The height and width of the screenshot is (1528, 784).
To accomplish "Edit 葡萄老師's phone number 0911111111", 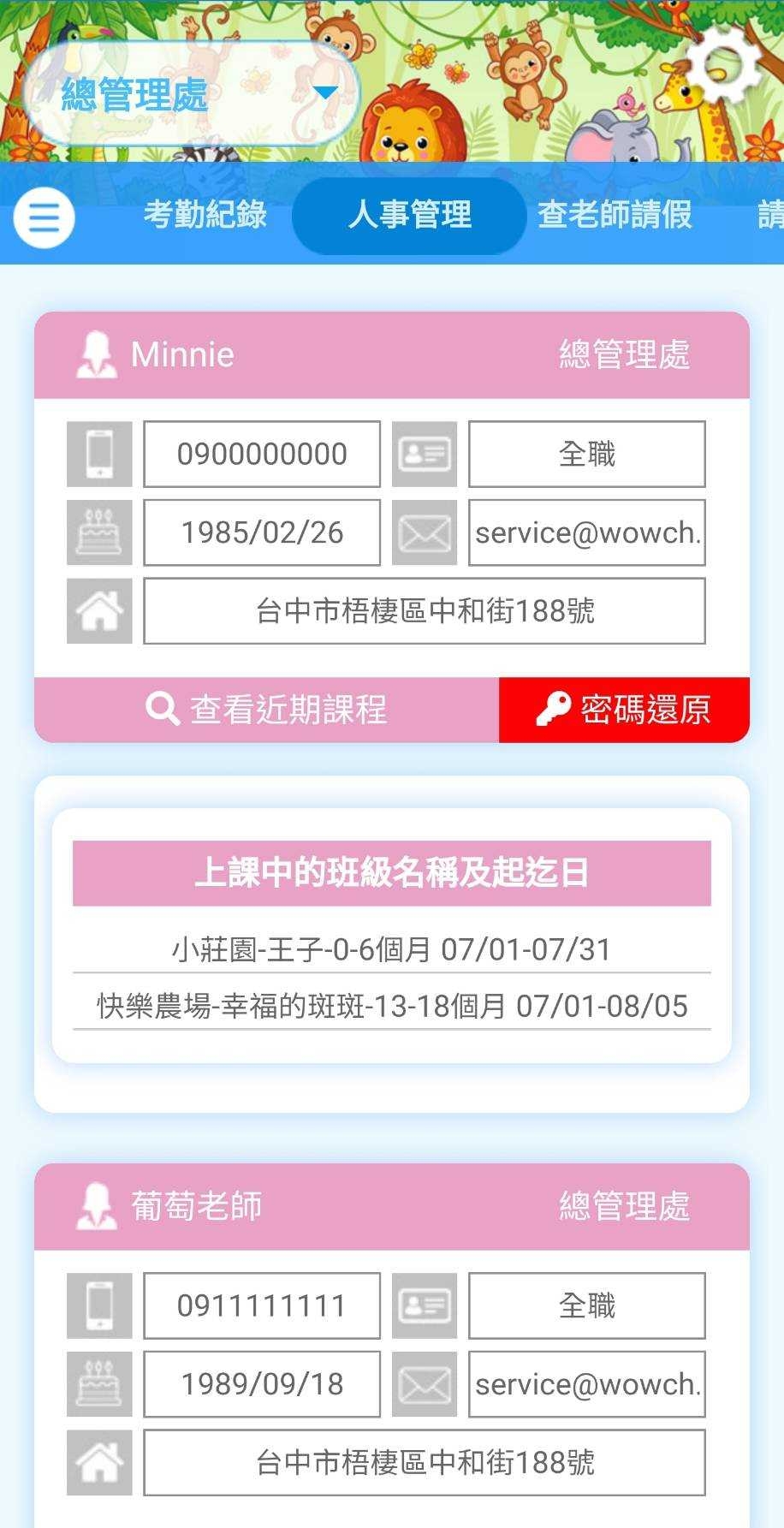I will point(262,1305).
